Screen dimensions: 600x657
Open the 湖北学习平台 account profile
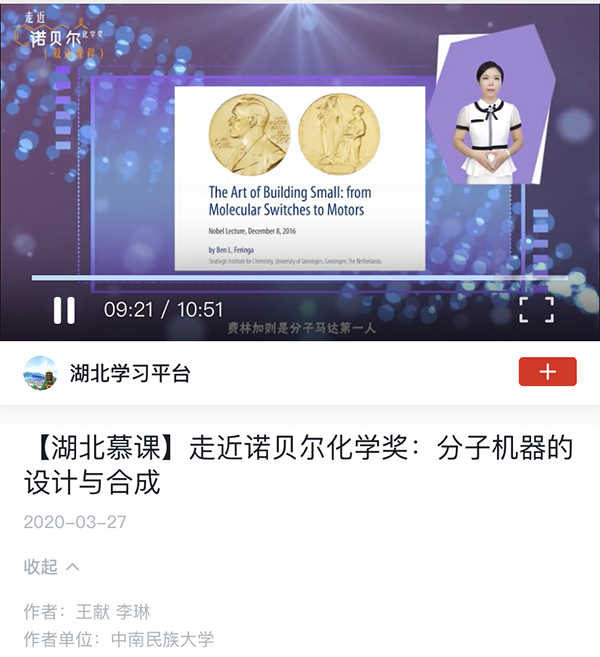pos(130,374)
